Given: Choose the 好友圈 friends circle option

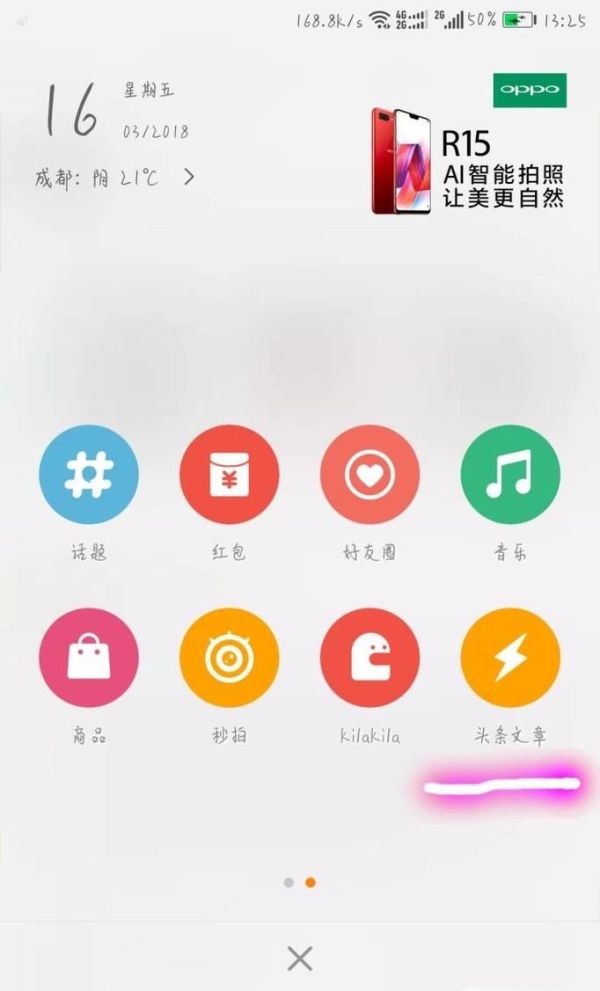Looking at the screenshot, I should (x=370, y=475).
